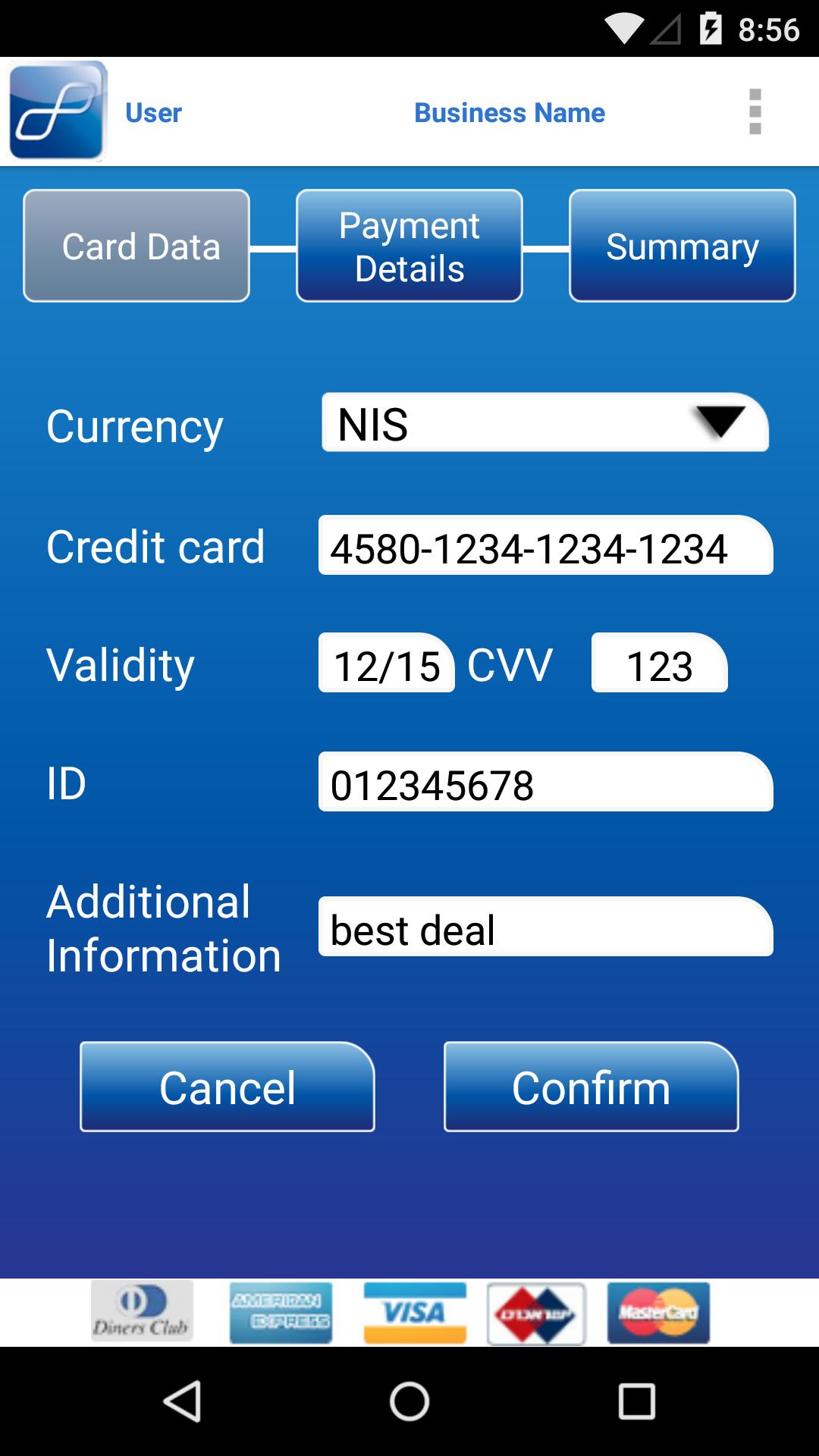Edit the ID number field

coord(544,783)
